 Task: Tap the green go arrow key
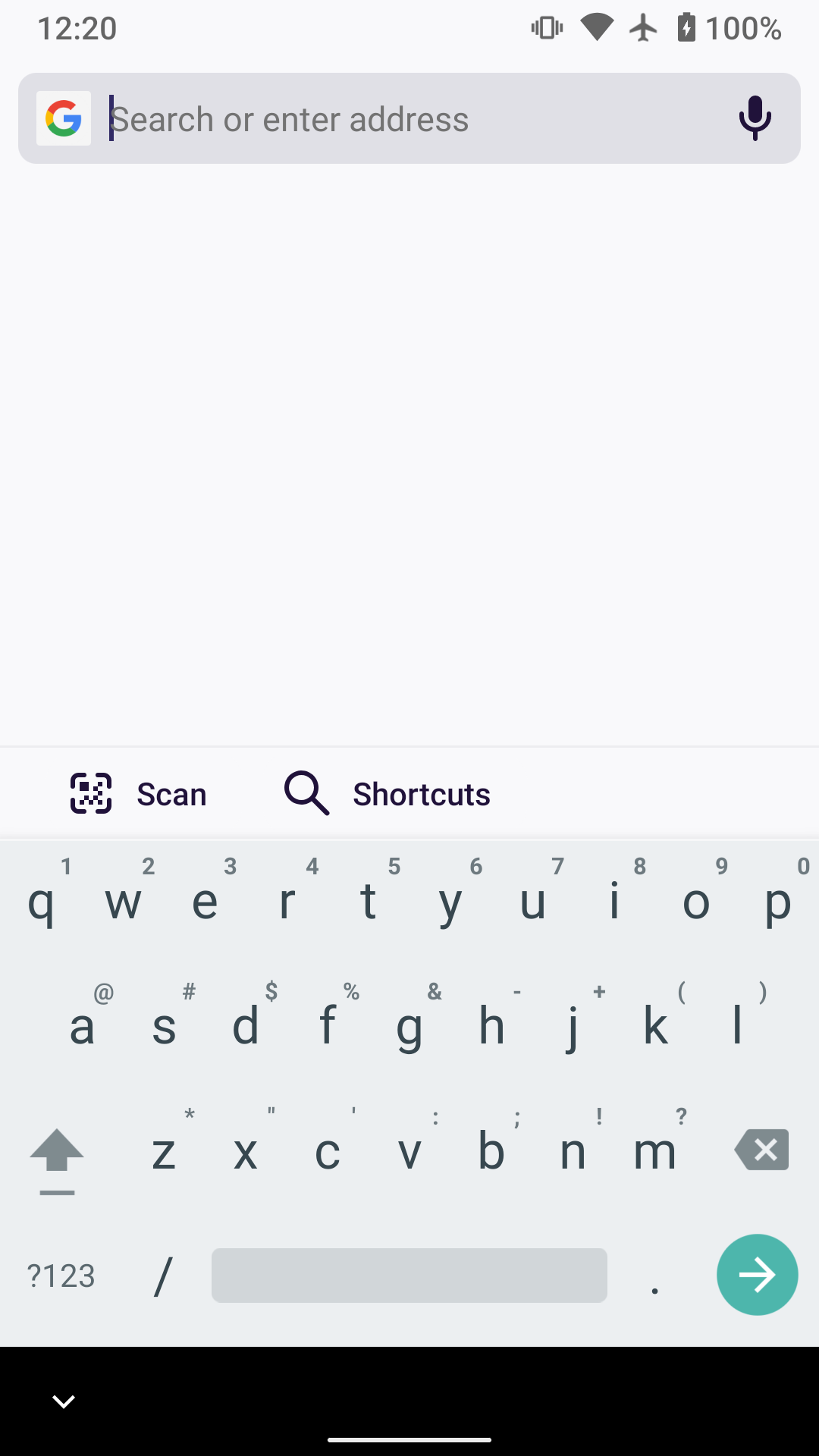(x=757, y=1275)
